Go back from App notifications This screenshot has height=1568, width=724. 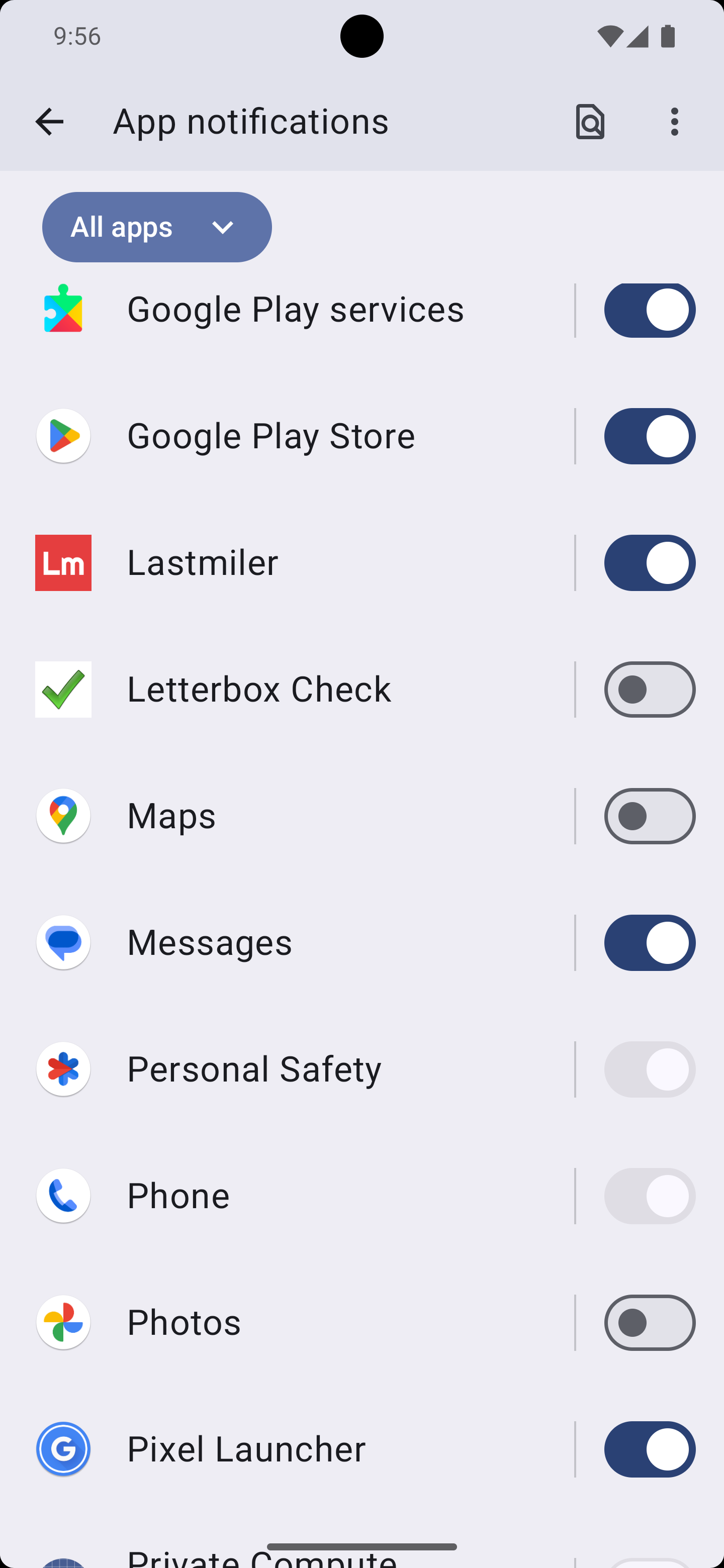49,122
